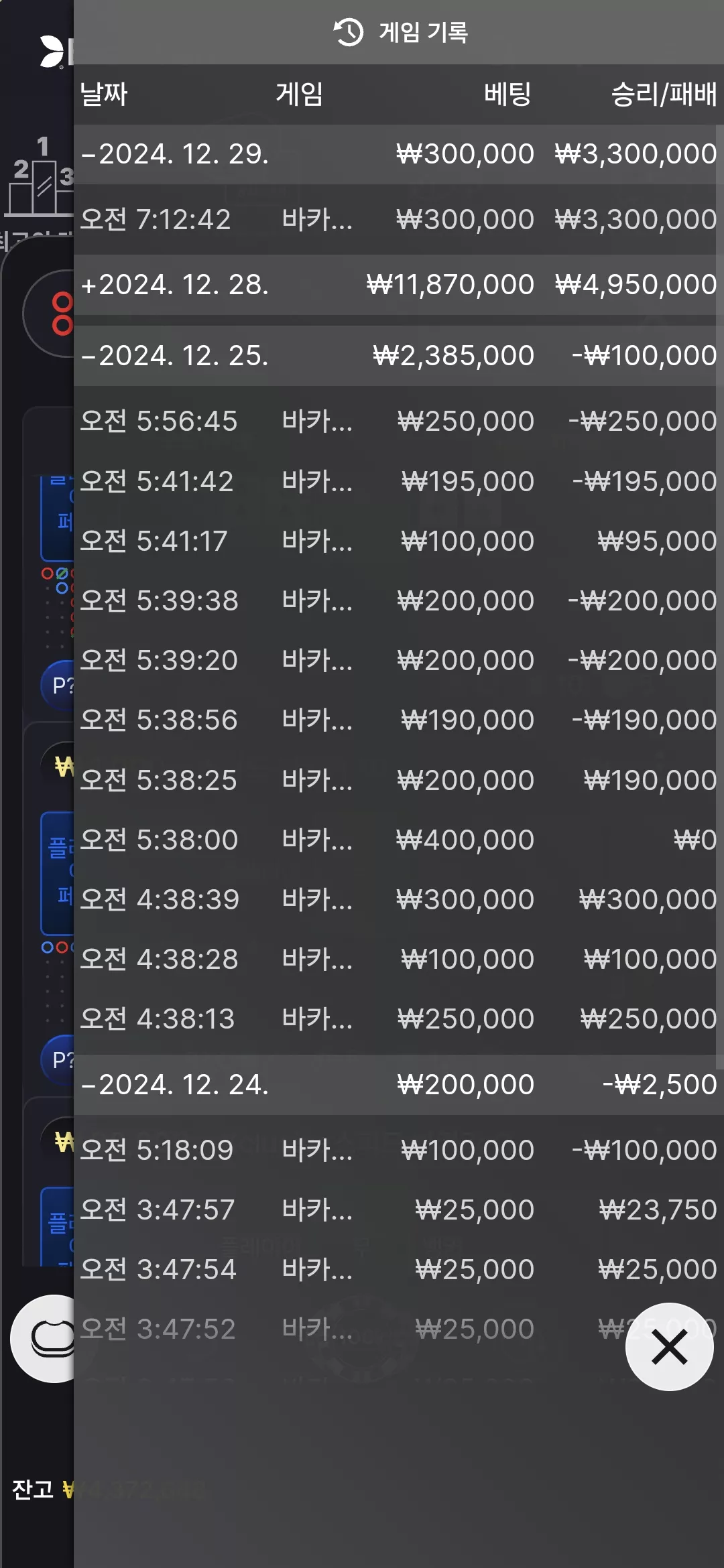View the 오전 3:47:57 round details
724x1568 pixels.
tap(398, 1210)
